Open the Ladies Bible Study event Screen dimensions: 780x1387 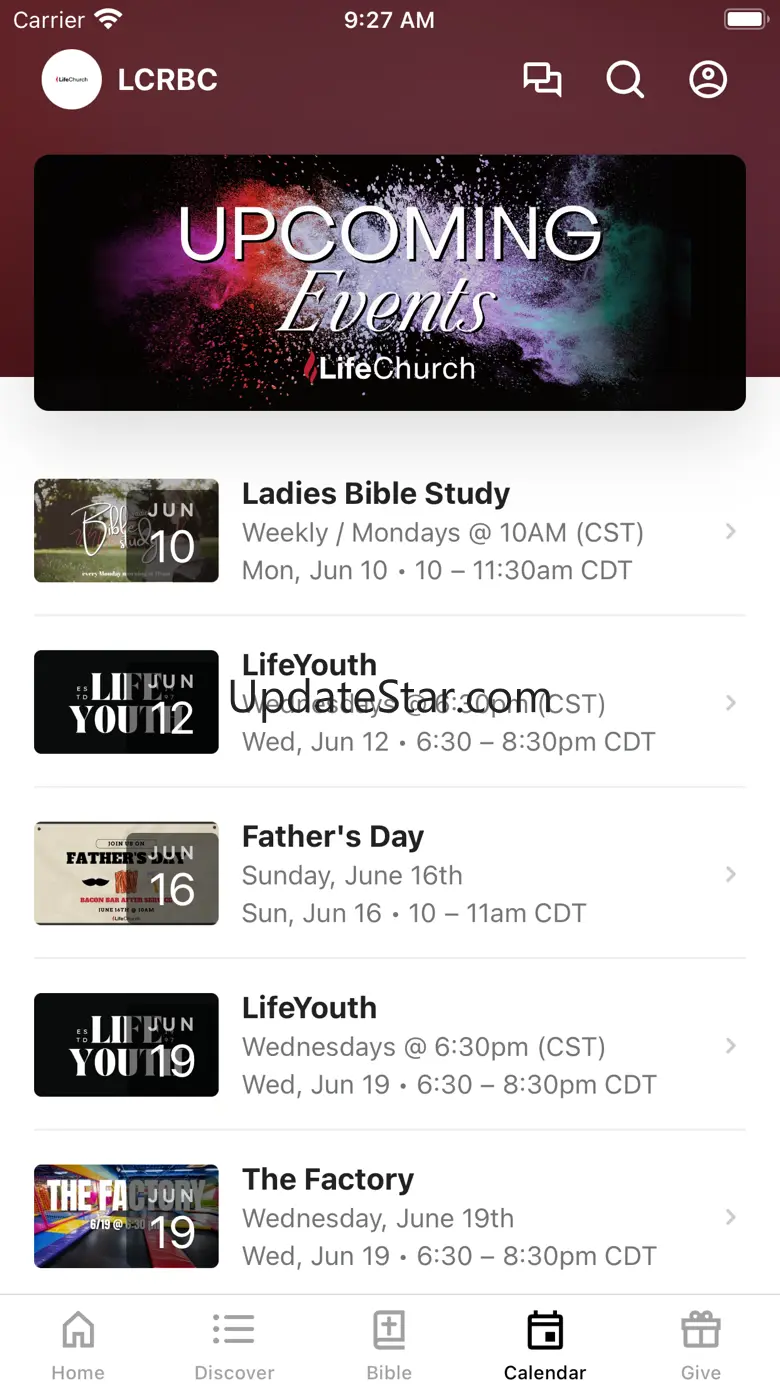pos(390,531)
